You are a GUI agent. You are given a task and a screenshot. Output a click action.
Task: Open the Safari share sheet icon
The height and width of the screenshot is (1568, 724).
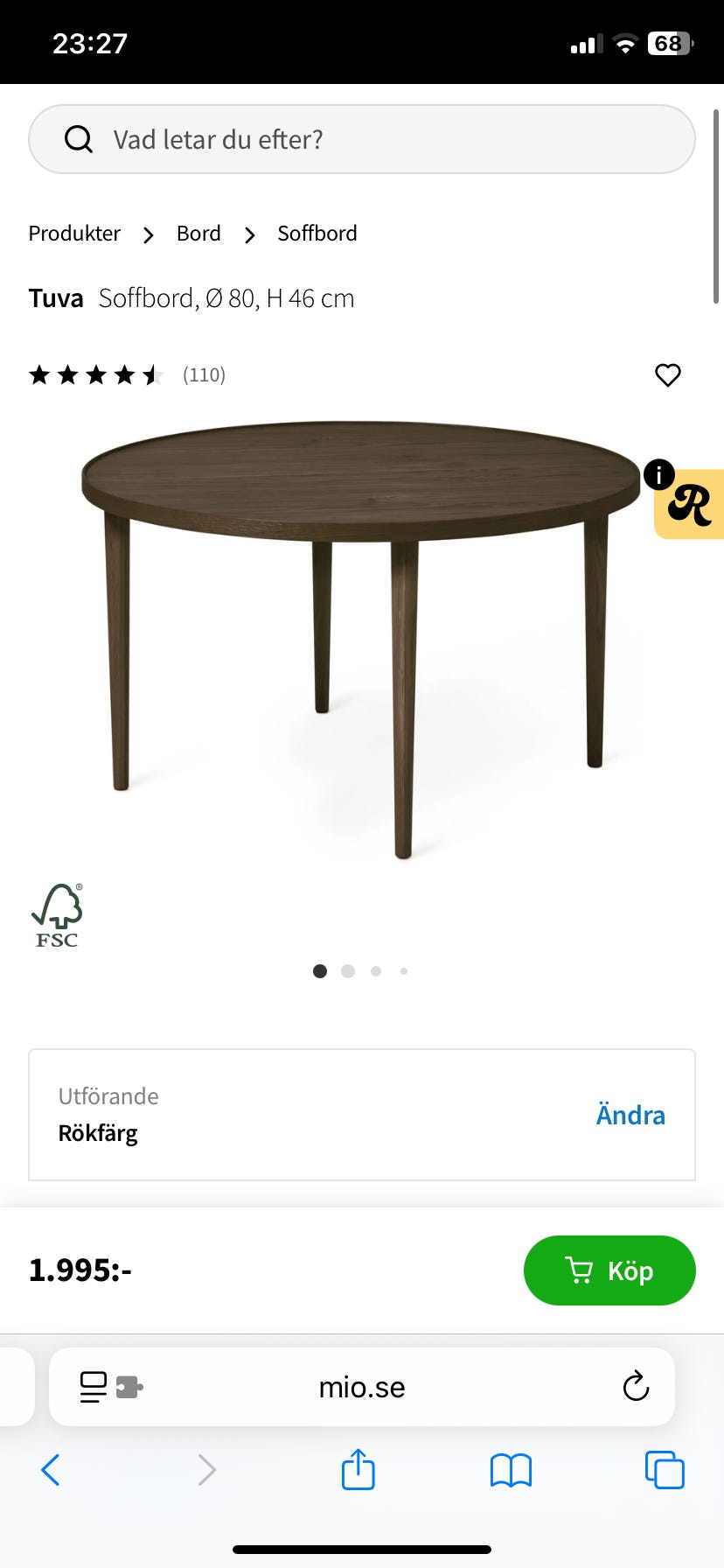click(x=357, y=1470)
